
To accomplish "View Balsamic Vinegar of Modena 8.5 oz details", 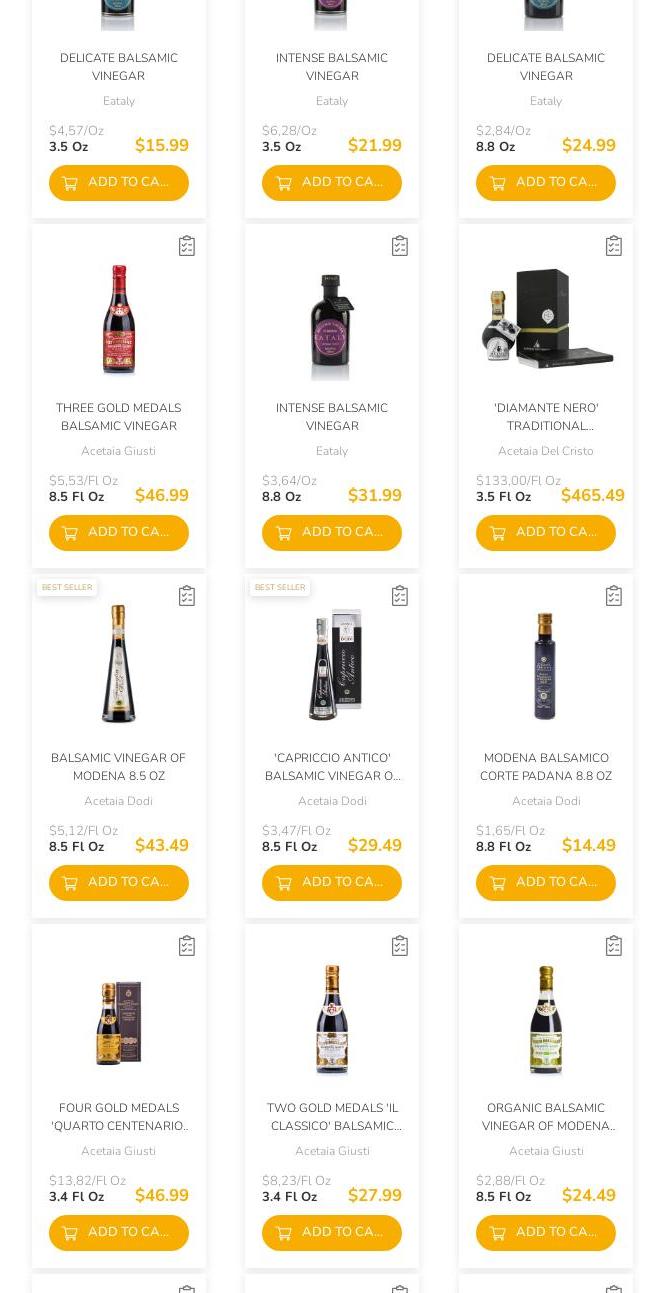I will tap(118, 766).
